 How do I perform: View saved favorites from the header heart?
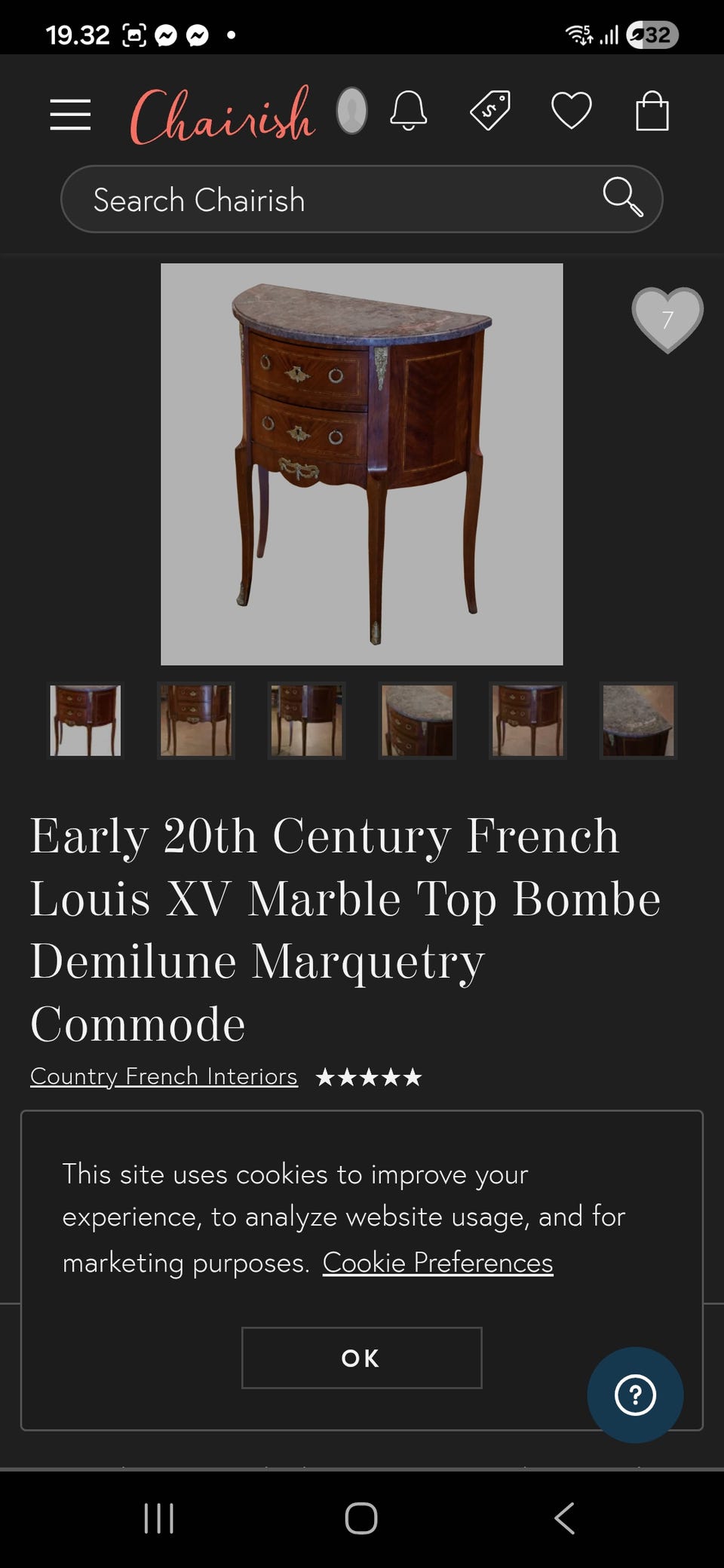click(x=571, y=112)
